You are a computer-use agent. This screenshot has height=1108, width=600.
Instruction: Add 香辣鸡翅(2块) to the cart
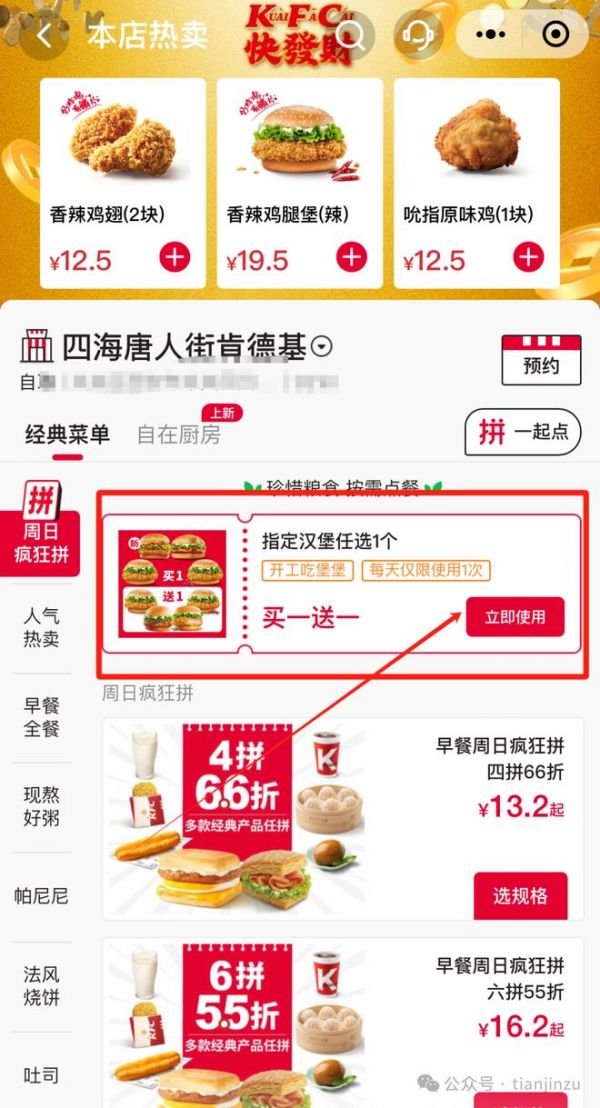click(x=175, y=257)
